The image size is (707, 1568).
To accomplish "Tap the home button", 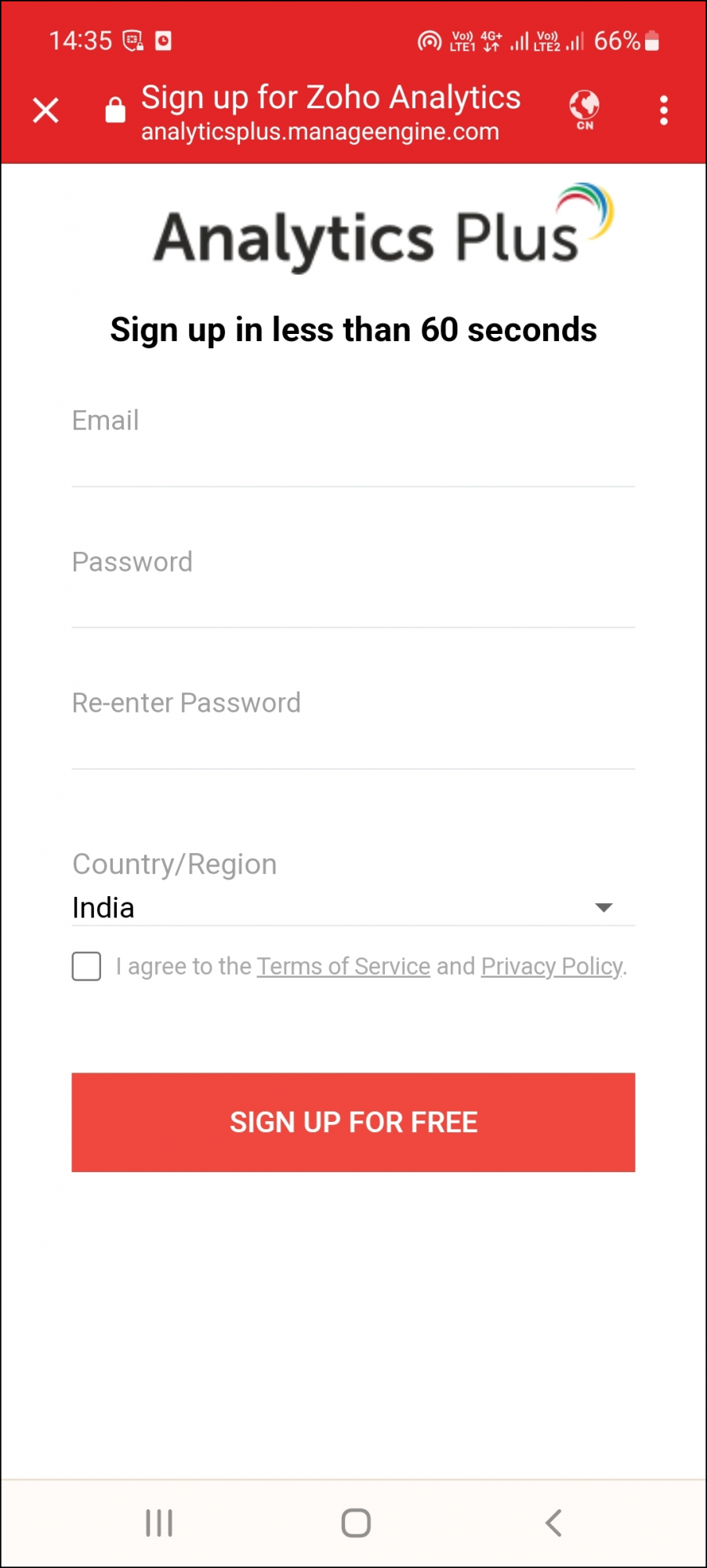I will [x=354, y=1522].
